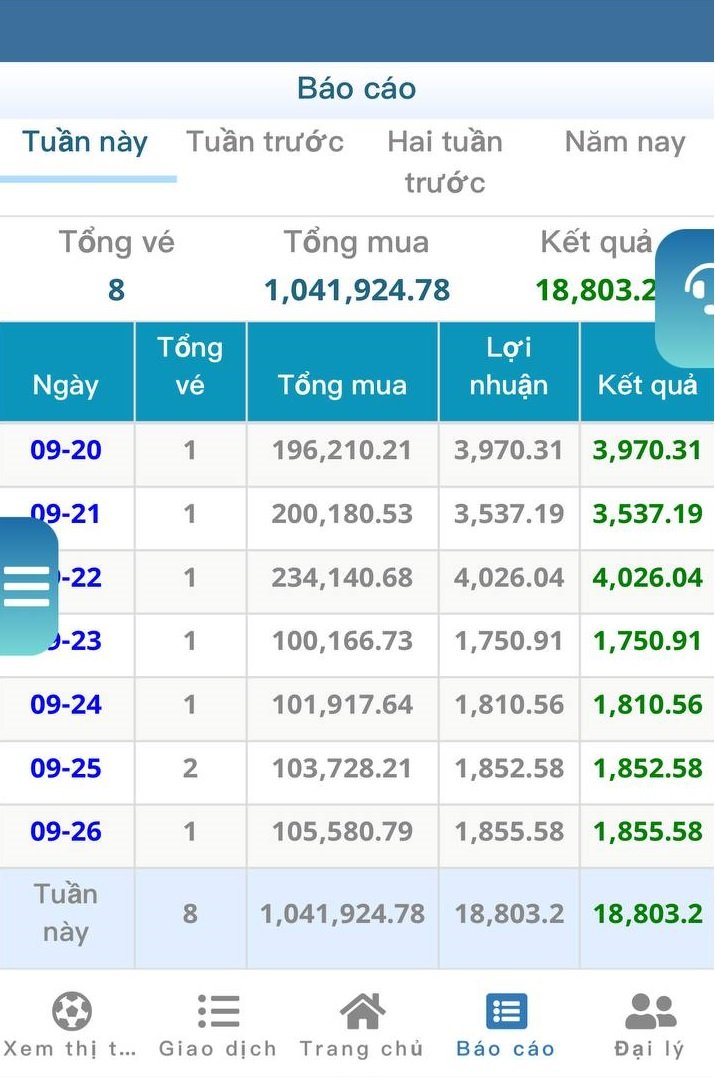This screenshot has height=1078, width=715.
Task: Switch to the Đại lý tab
Action: click(x=649, y=1025)
